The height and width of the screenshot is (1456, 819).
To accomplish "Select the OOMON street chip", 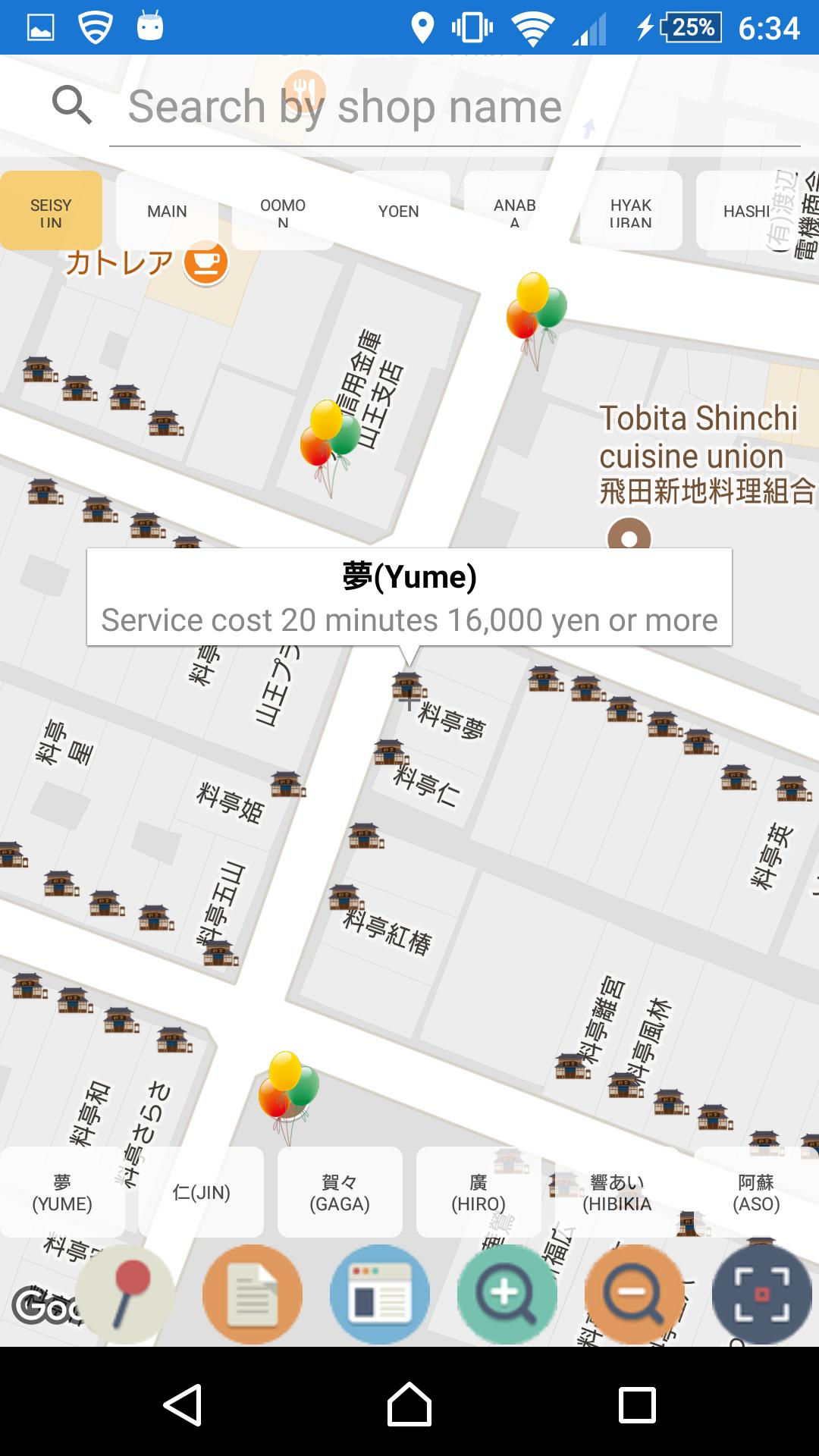I will (283, 211).
